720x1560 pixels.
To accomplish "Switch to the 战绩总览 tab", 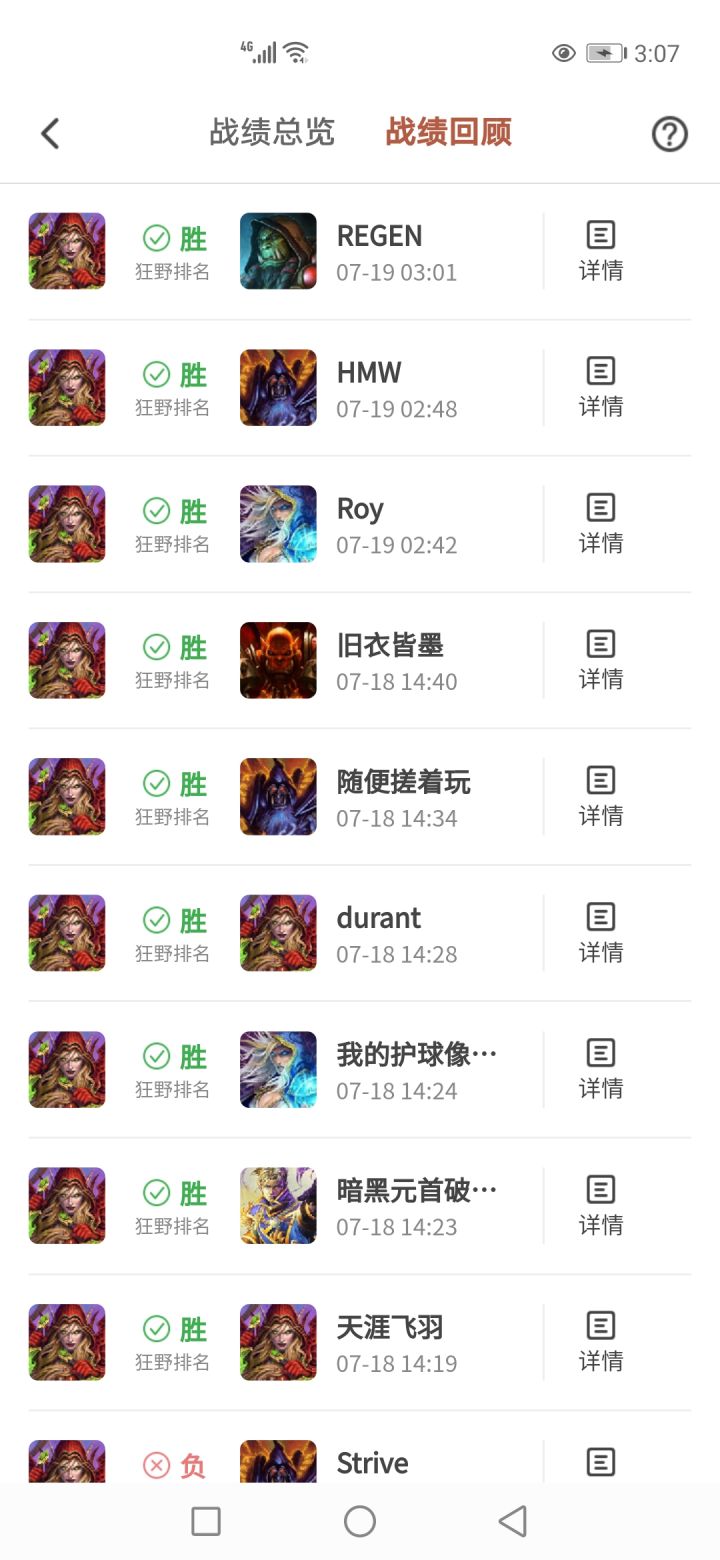I will pos(272,132).
